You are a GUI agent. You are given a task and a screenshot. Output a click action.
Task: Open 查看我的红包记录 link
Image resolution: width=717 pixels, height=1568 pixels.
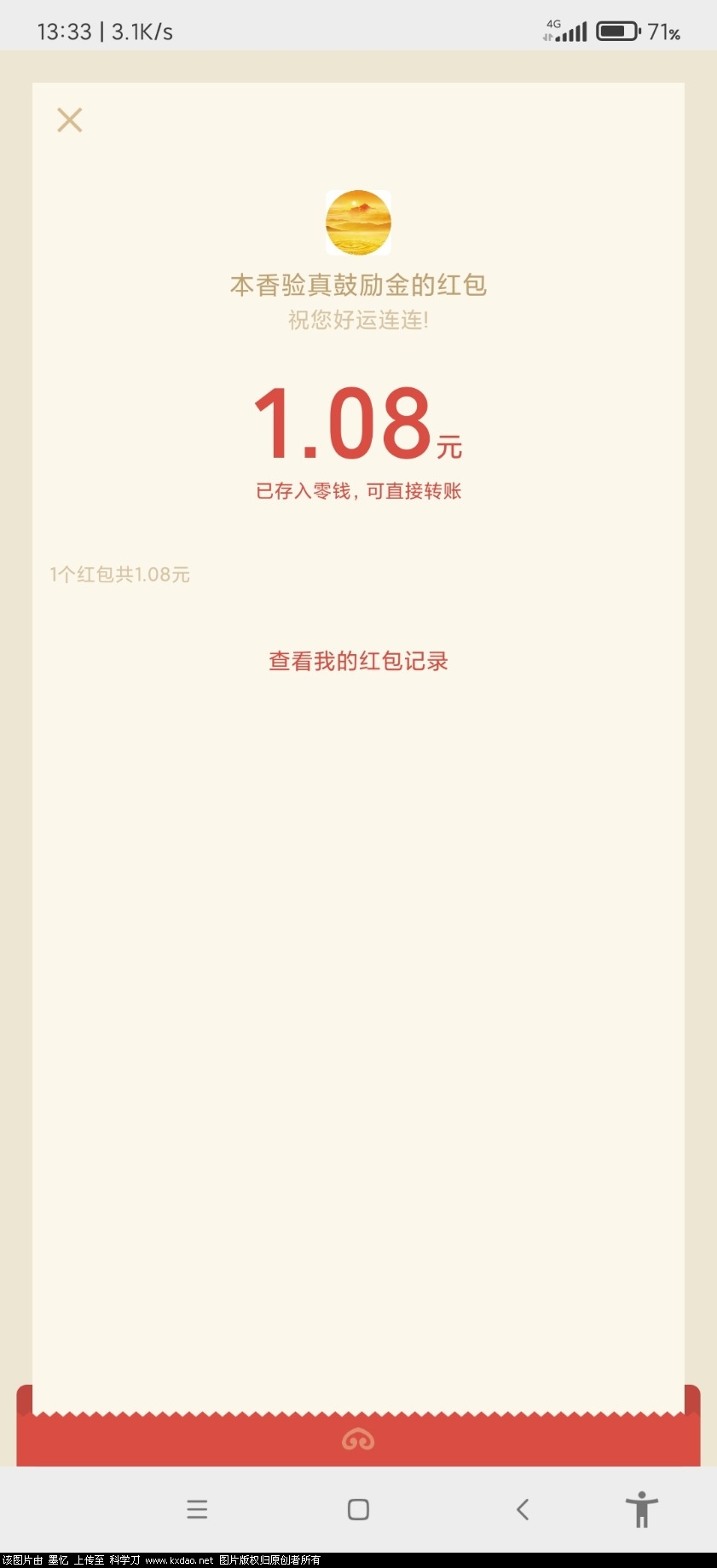click(358, 662)
